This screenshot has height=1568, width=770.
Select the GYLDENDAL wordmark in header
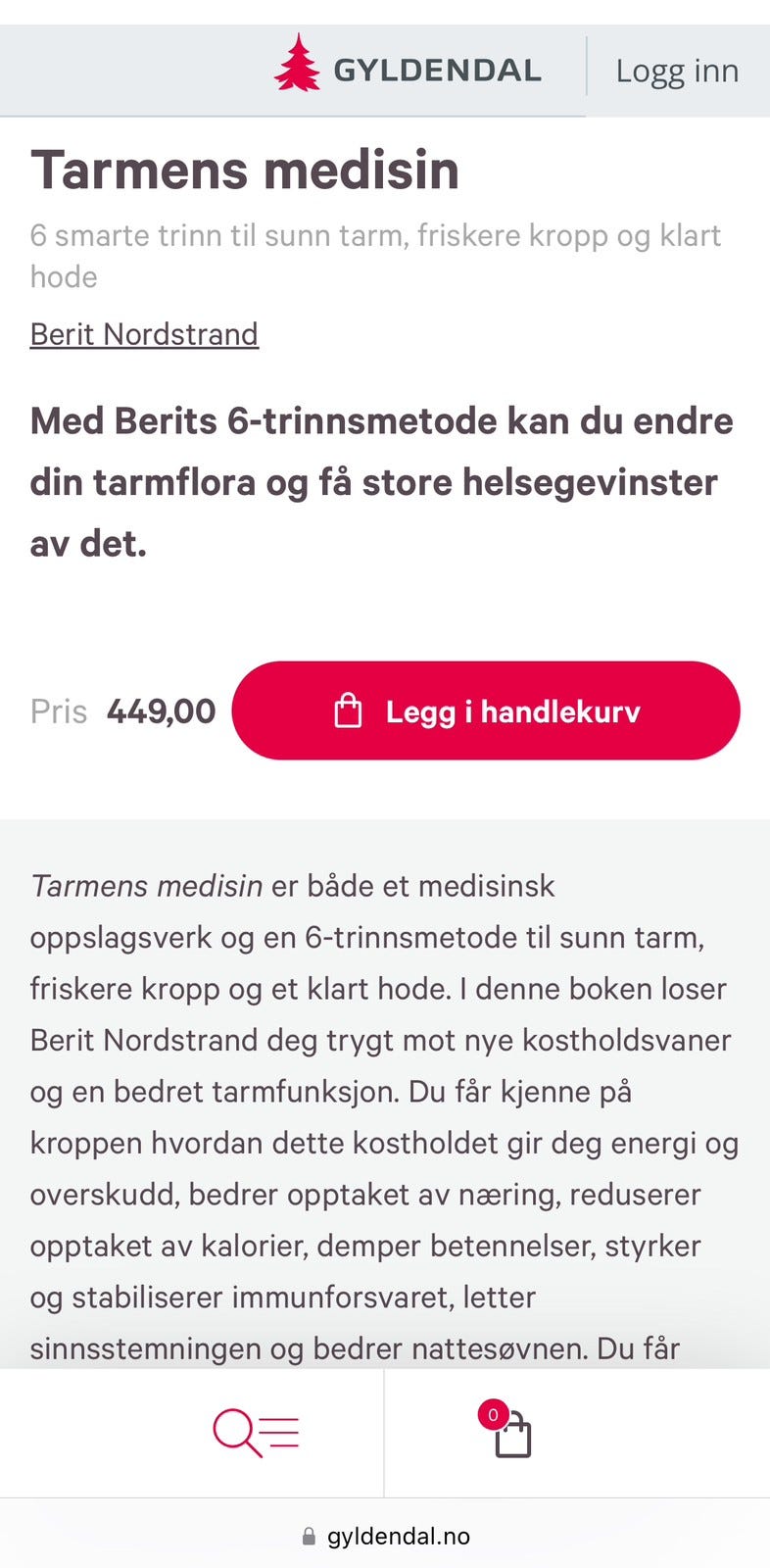pyautogui.click(x=437, y=69)
